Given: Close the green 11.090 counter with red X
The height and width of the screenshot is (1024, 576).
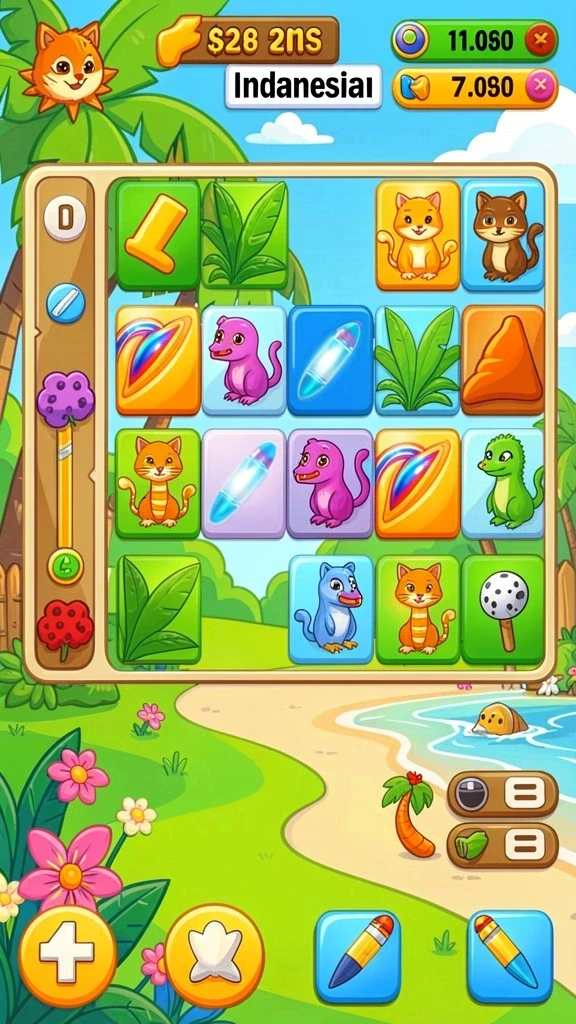Looking at the screenshot, I should pos(539,42).
